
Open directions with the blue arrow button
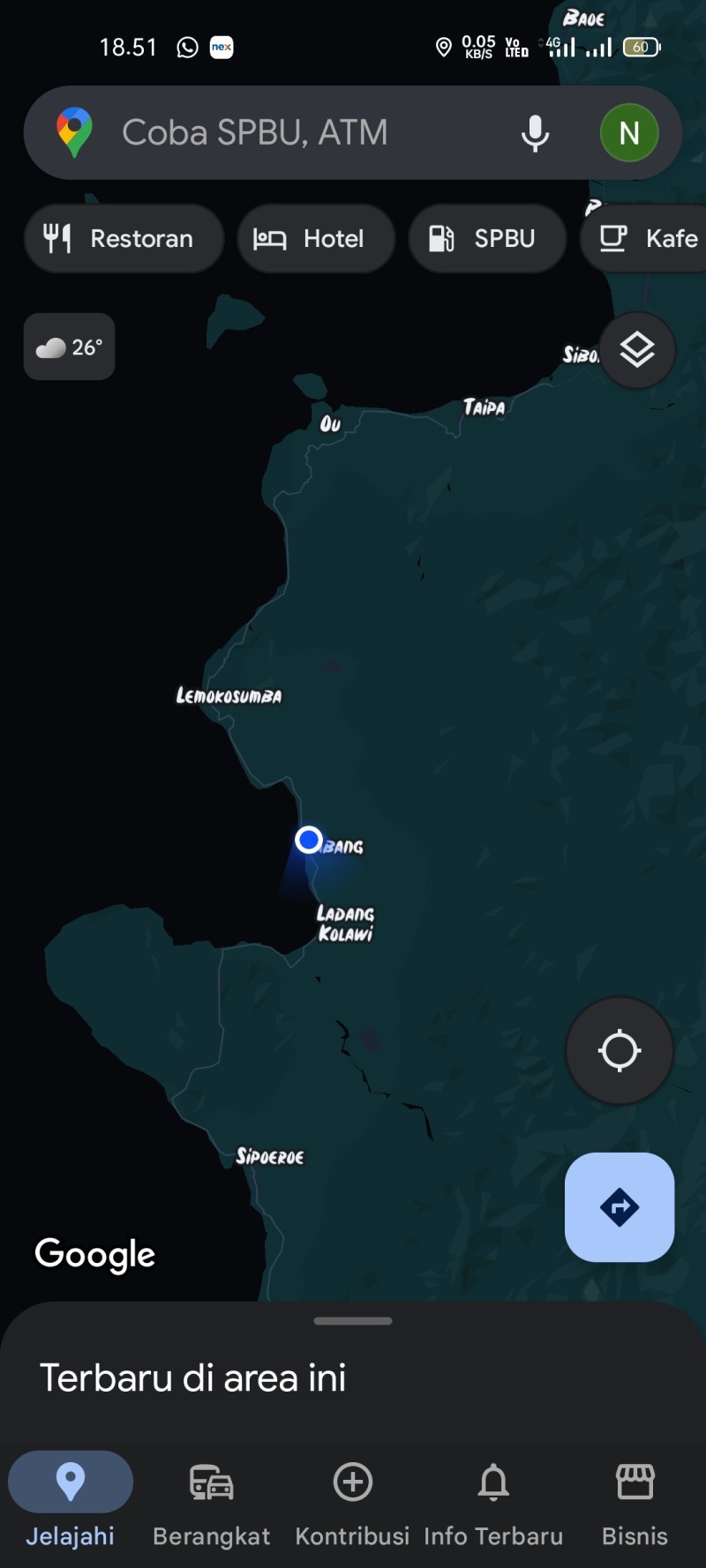620,1207
